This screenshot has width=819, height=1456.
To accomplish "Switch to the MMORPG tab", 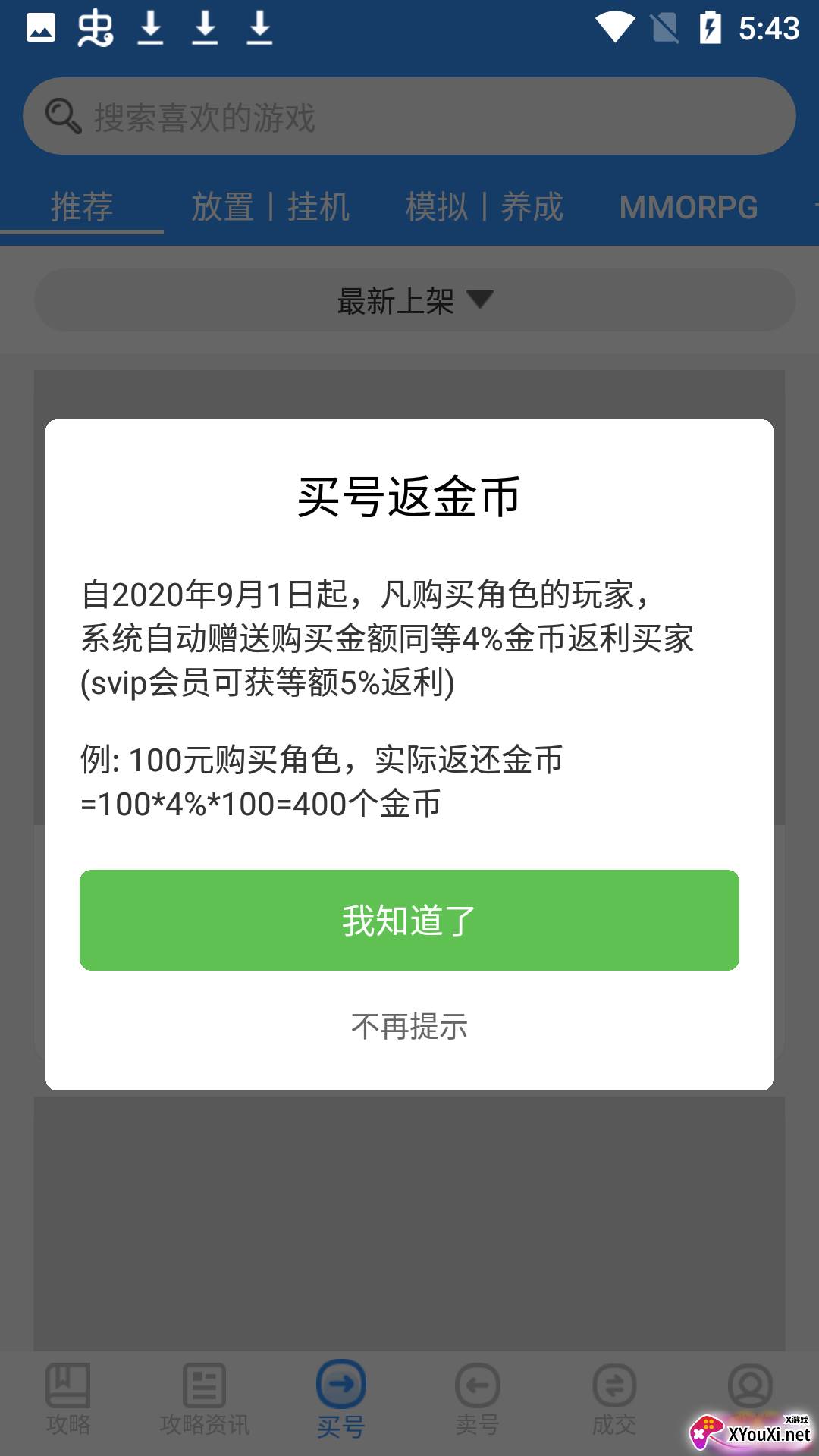I will (x=689, y=207).
